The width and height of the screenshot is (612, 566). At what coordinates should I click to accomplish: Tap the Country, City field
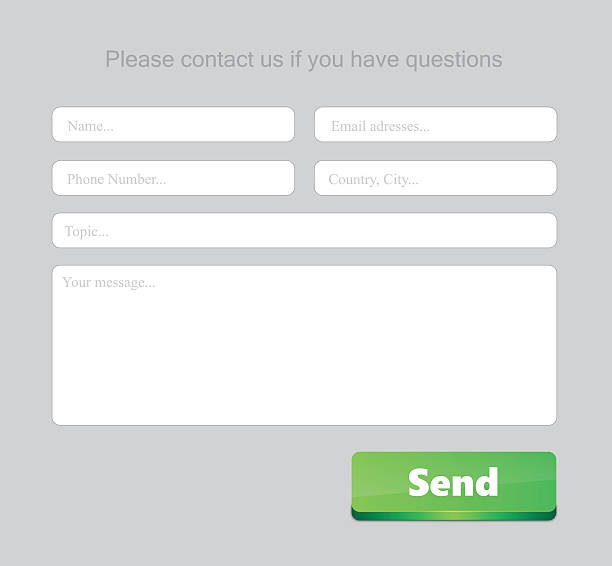click(x=435, y=178)
